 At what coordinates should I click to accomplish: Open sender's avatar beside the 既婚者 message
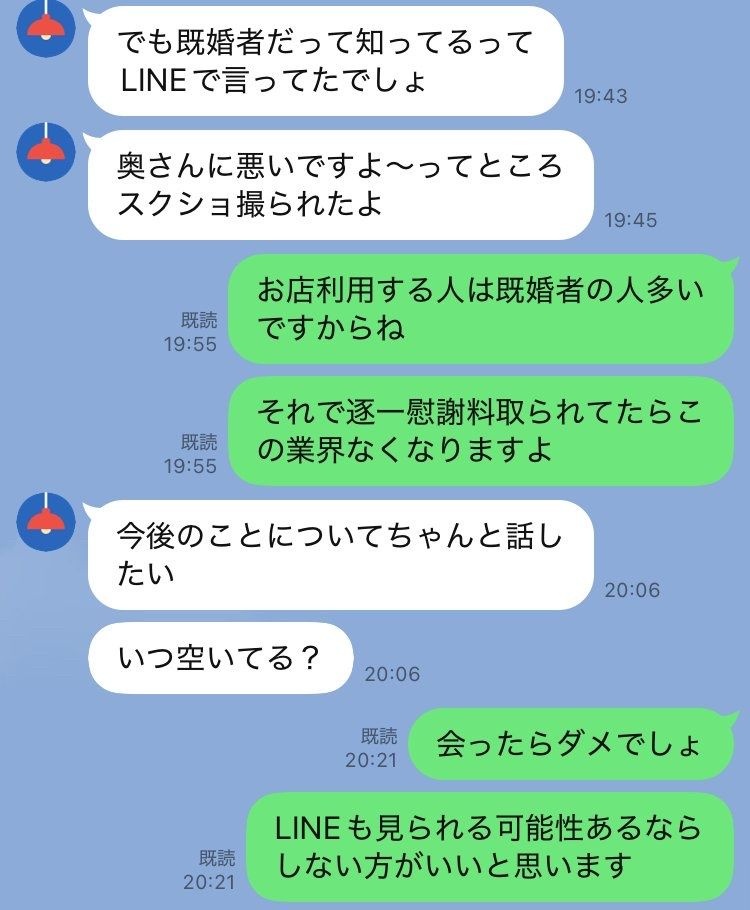[46, 28]
